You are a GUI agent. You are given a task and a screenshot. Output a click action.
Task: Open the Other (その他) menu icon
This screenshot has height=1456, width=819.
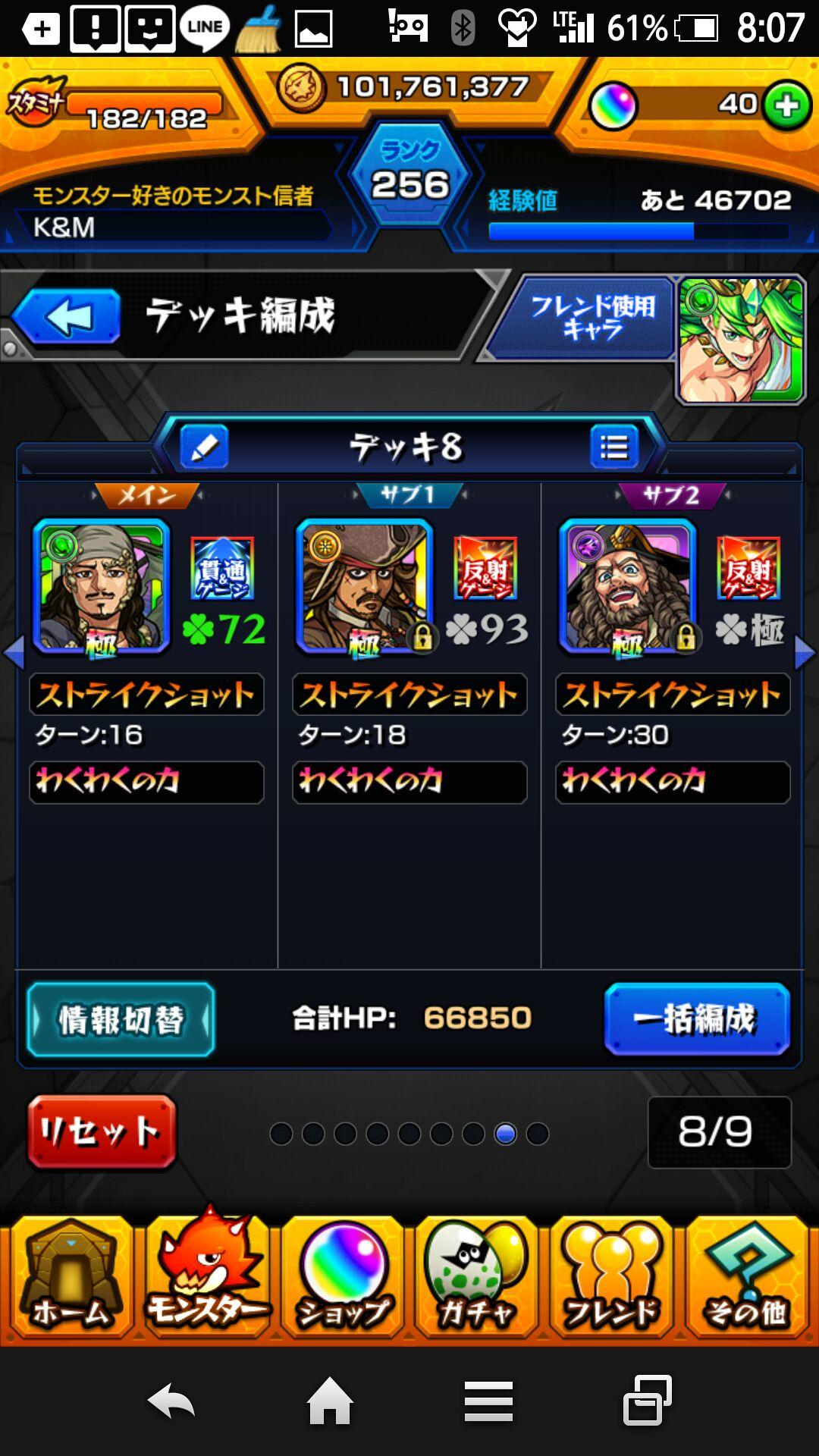[x=751, y=1282]
